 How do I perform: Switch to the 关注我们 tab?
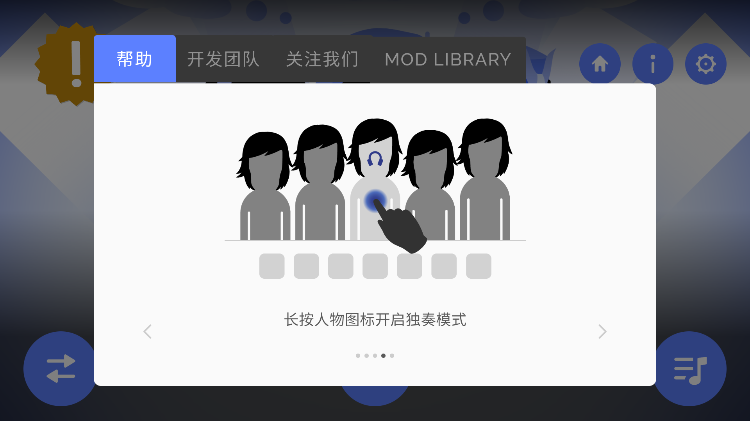(322, 59)
